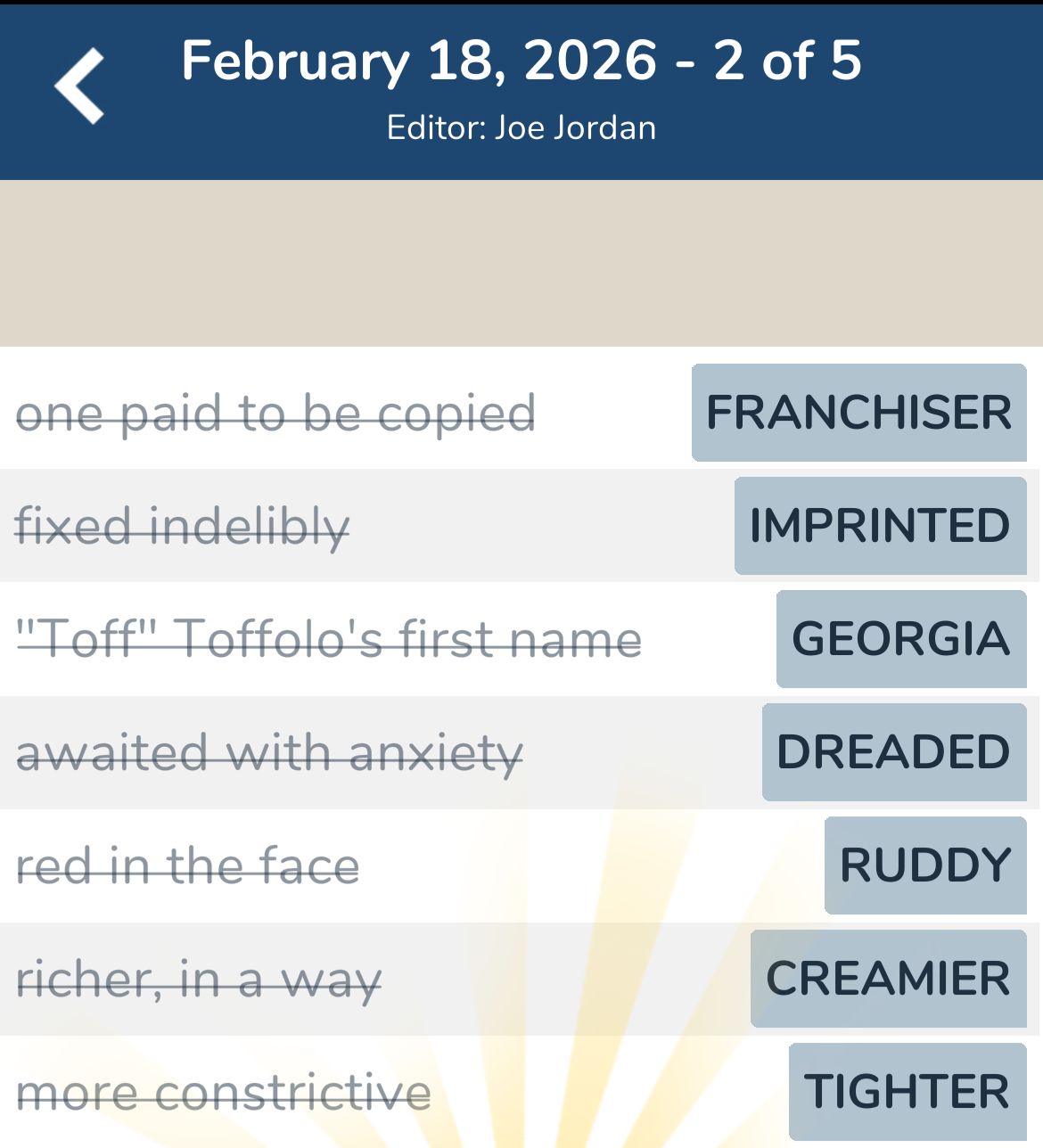The width and height of the screenshot is (1043, 1148).
Task: Tap the GEORGIA answer tile
Action: pyautogui.click(x=900, y=638)
